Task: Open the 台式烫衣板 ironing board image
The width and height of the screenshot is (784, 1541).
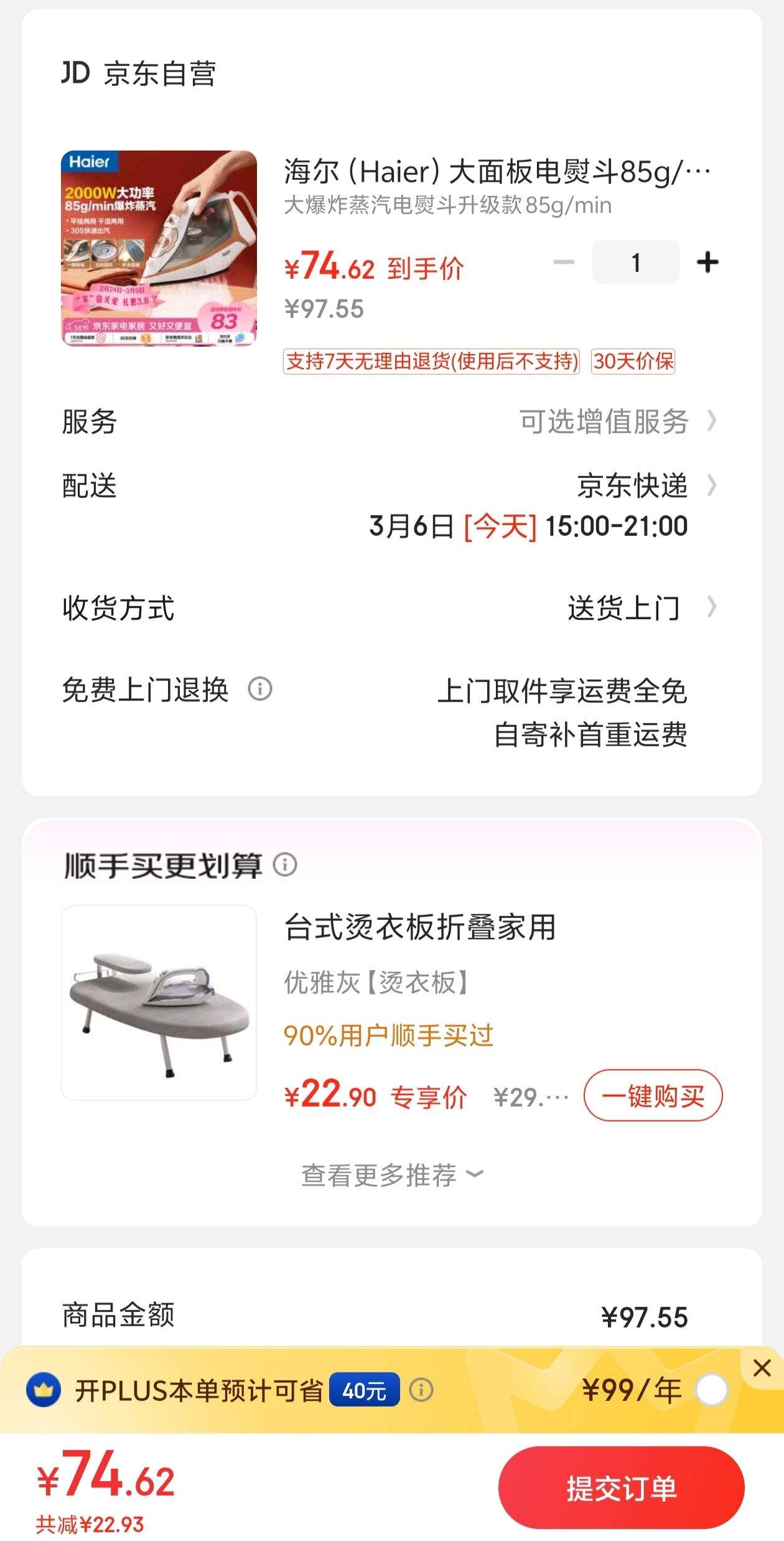Action: coord(159,1003)
